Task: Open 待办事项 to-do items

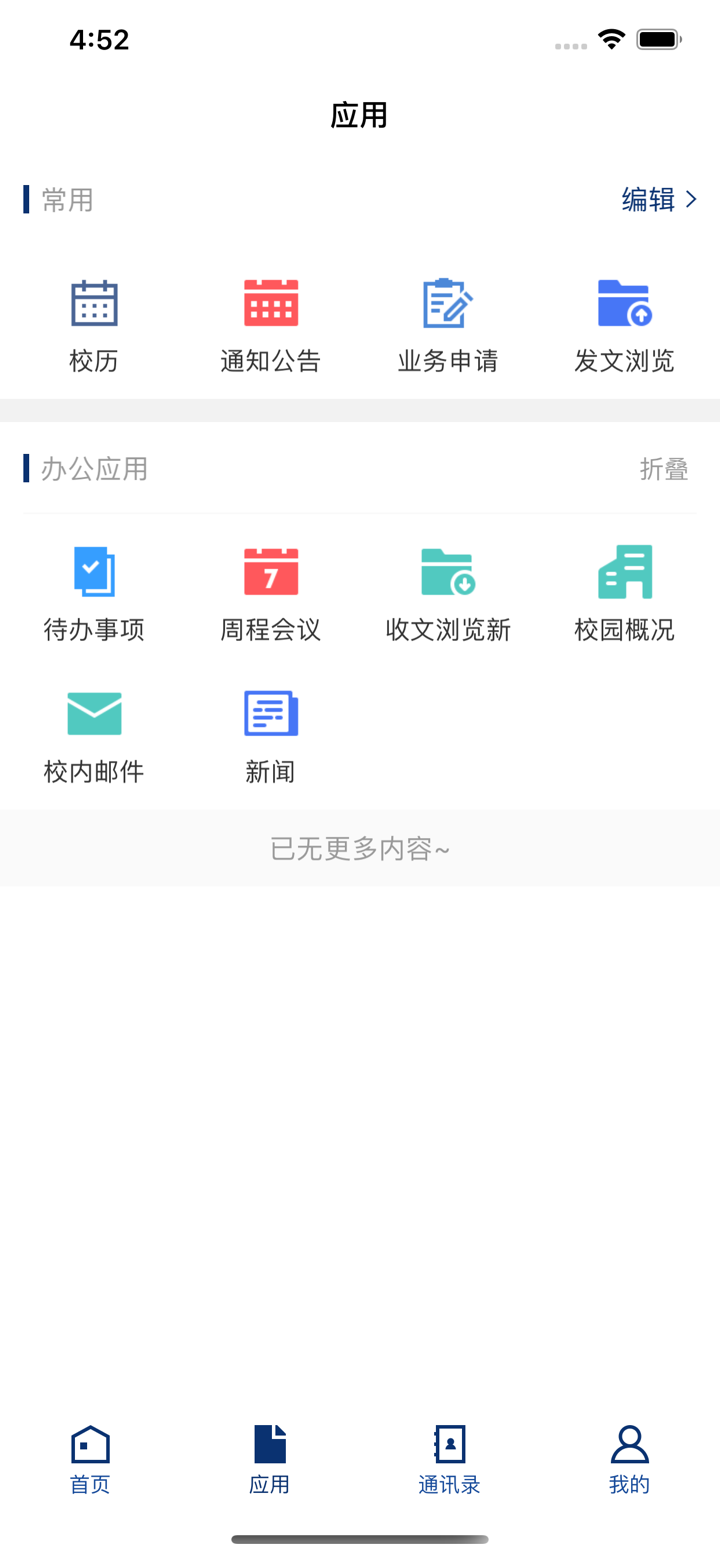Action: (x=94, y=590)
